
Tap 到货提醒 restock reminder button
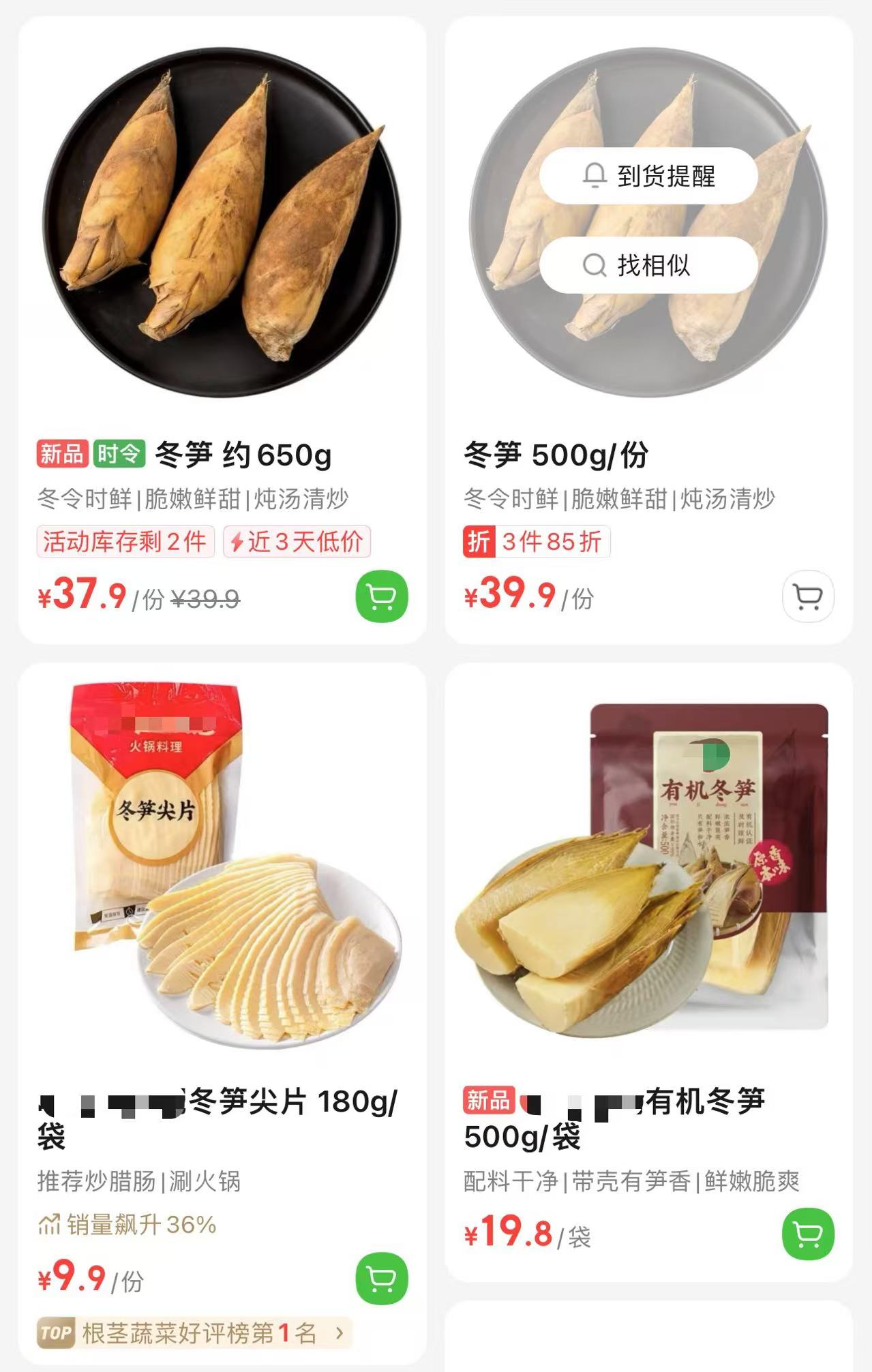(648, 176)
